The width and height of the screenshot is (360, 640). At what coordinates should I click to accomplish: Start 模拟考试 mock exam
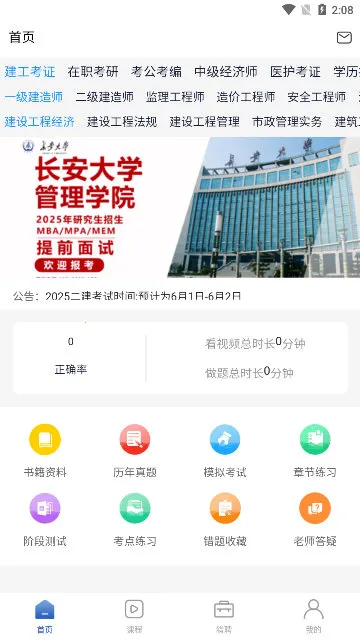[225, 451]
